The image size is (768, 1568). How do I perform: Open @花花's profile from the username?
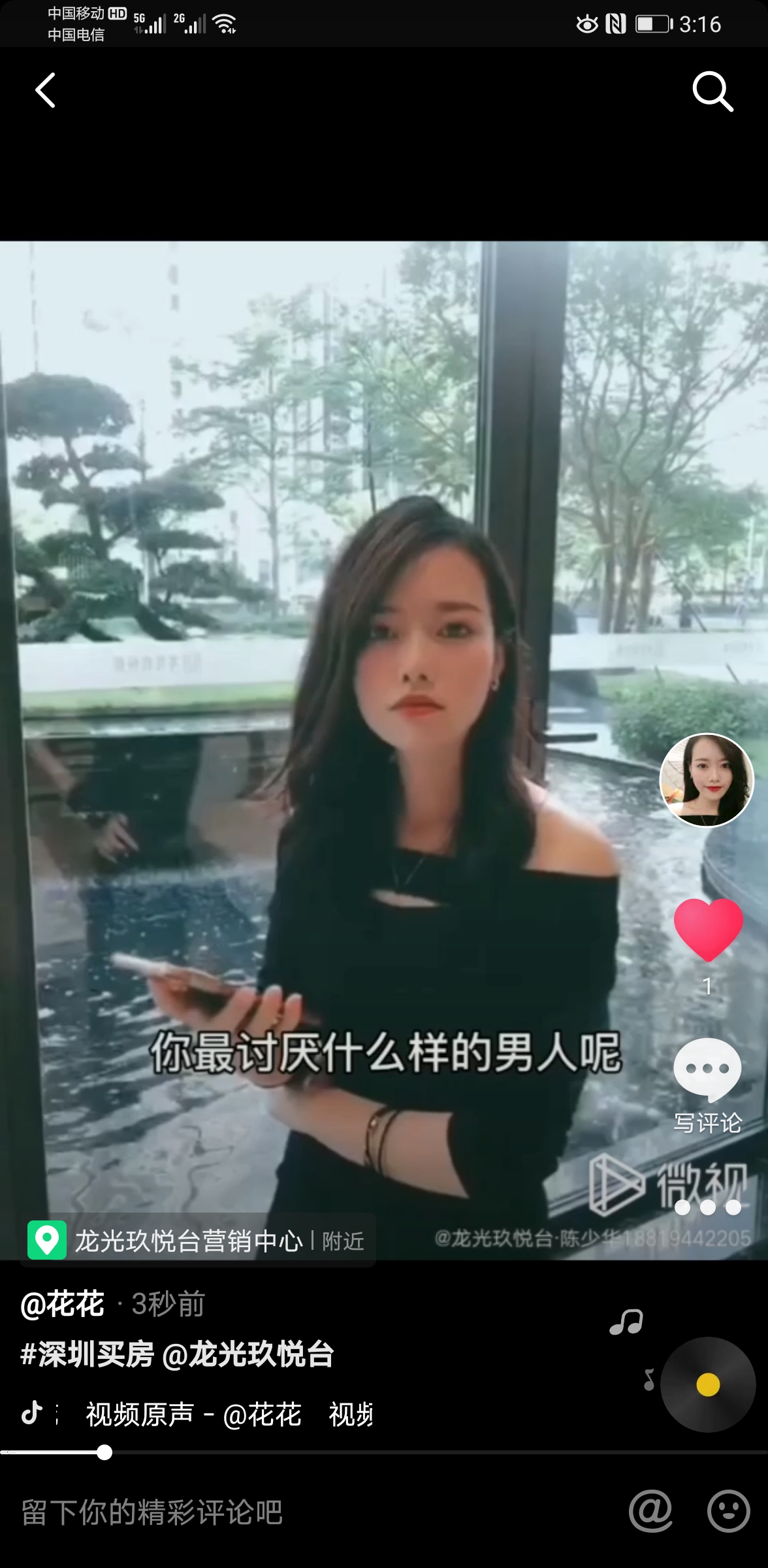tap(63, 1305)
